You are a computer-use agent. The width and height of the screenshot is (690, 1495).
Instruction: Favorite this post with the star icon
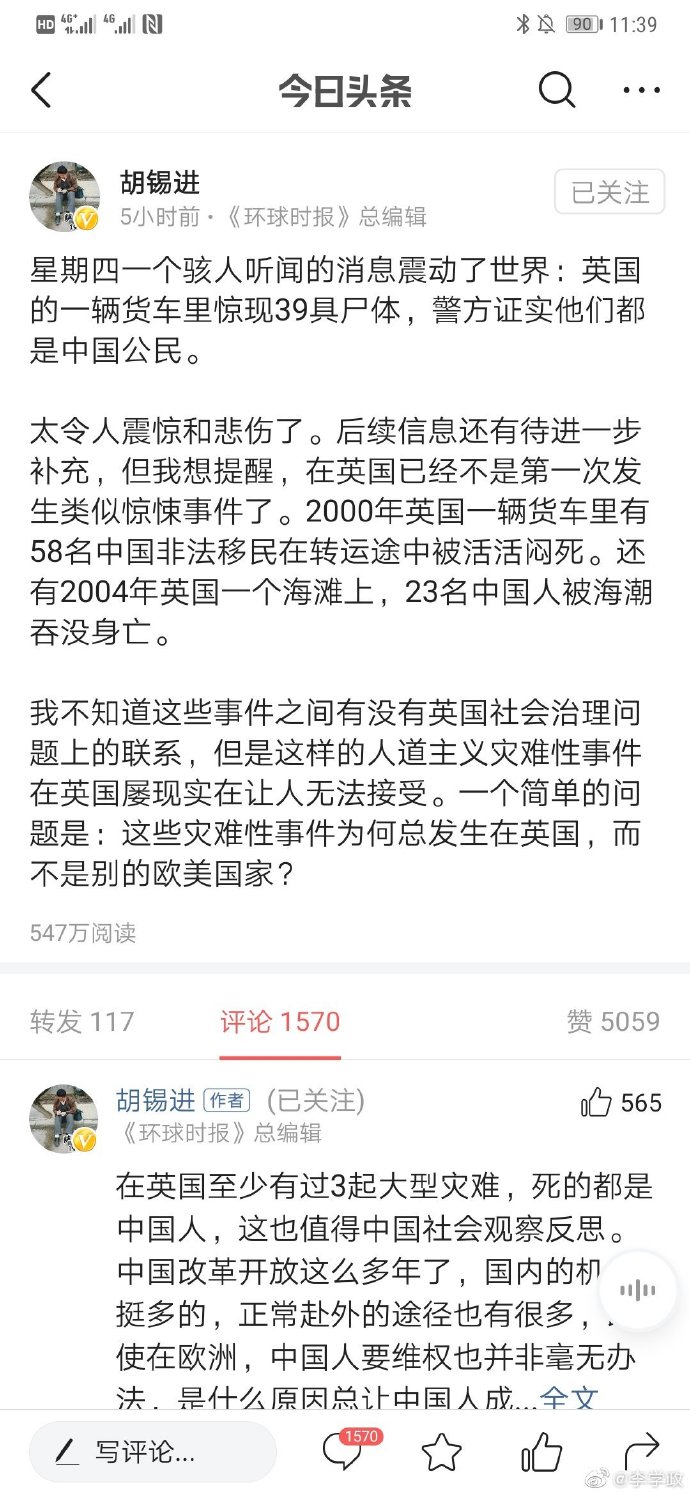pyautogui.click(x=441, y=1452)
